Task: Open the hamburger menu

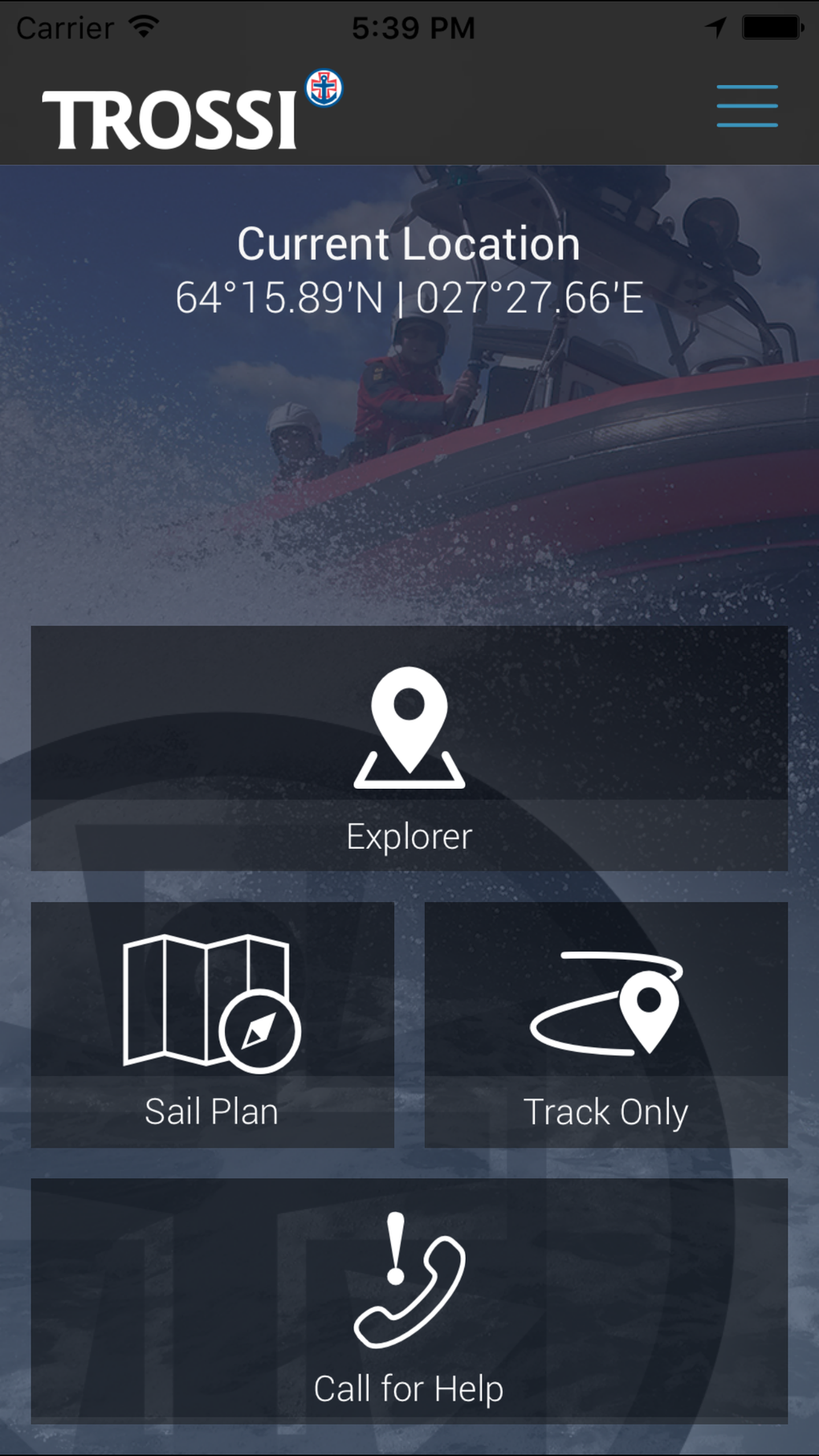Action: 747,106
